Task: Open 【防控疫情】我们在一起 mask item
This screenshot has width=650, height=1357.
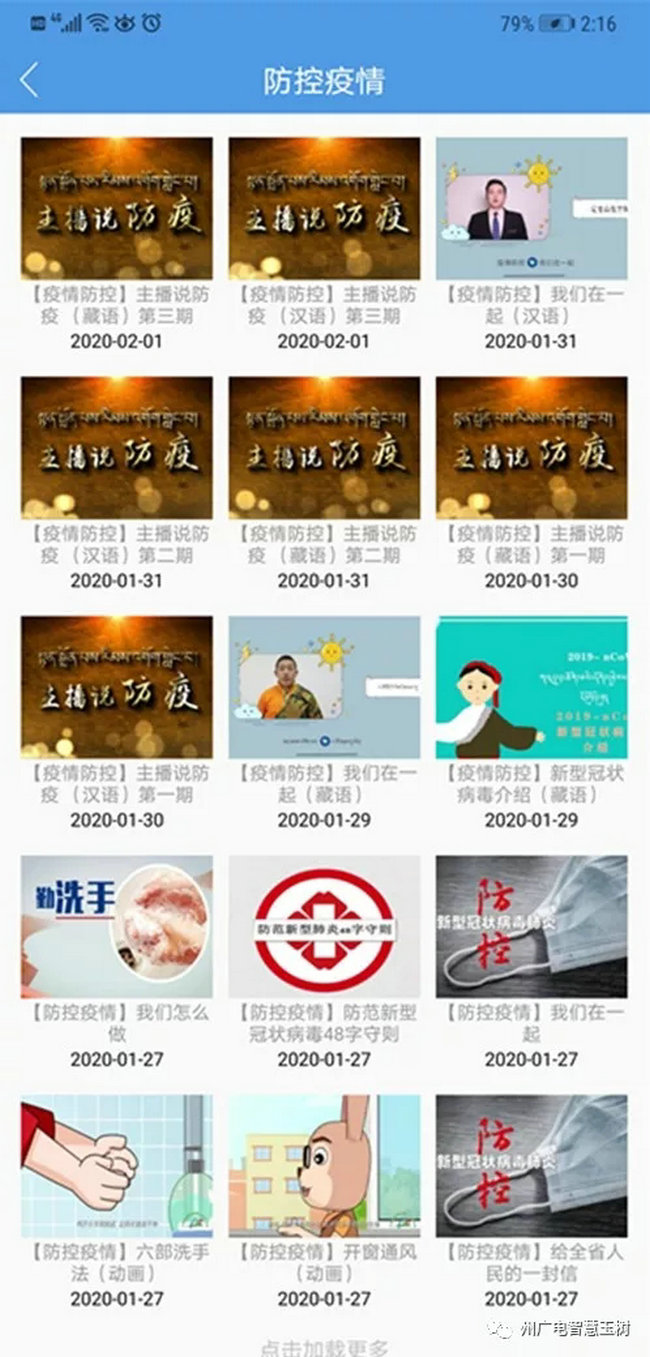Action: [531, 926]
